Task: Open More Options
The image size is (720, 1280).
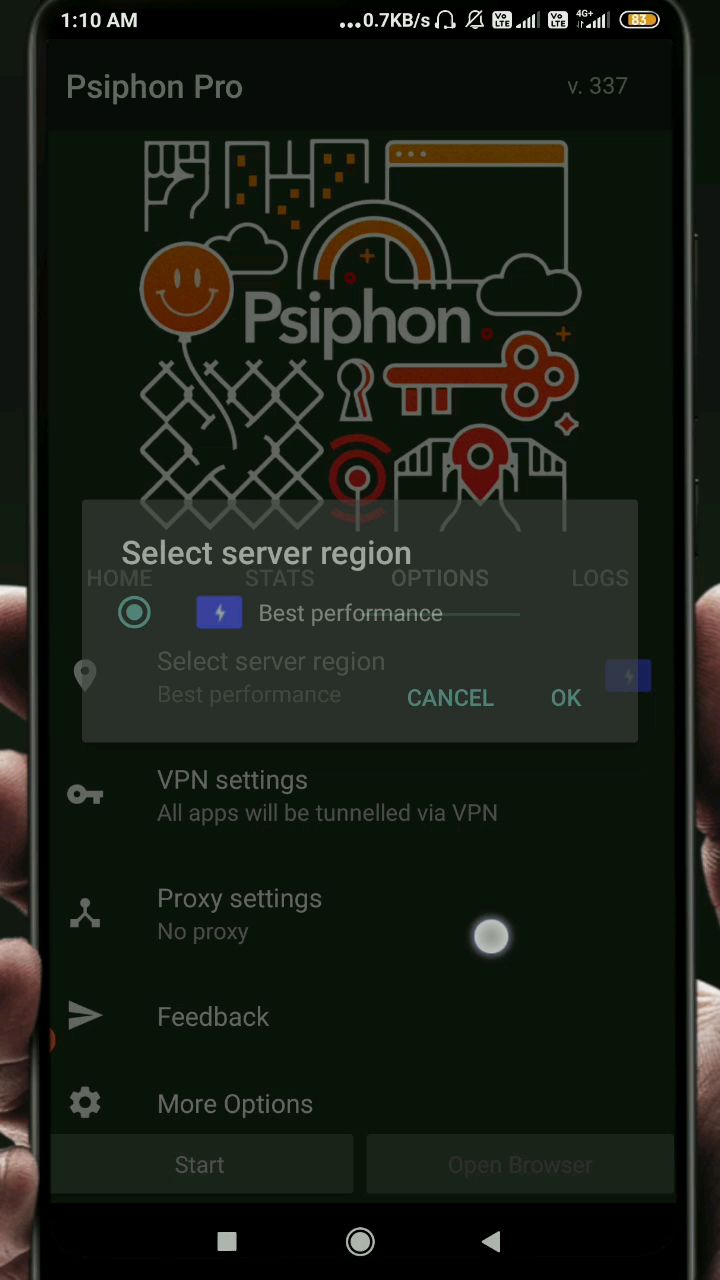Action: coord(235,1104)
